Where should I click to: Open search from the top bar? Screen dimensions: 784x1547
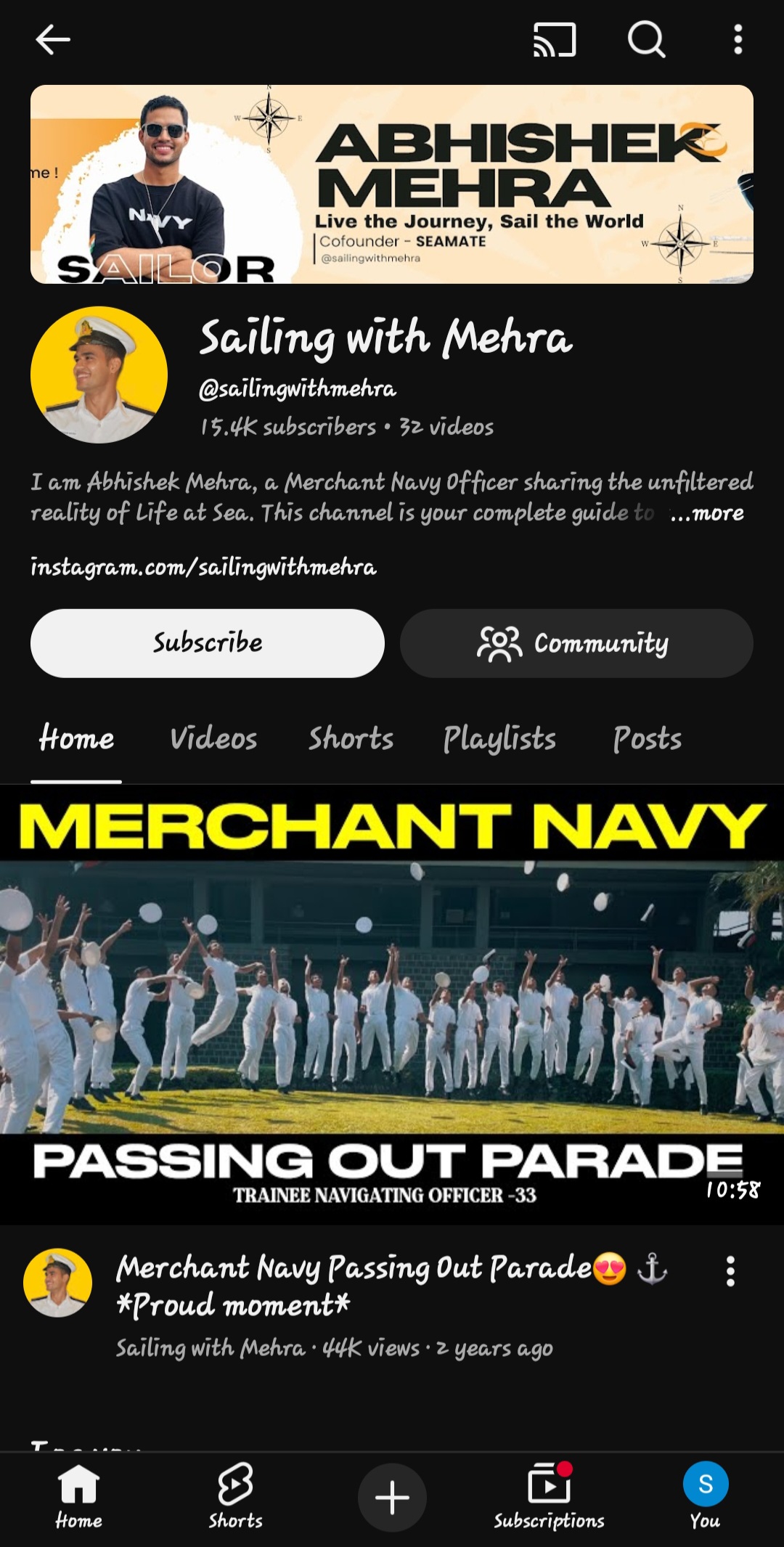click(646, 39)
